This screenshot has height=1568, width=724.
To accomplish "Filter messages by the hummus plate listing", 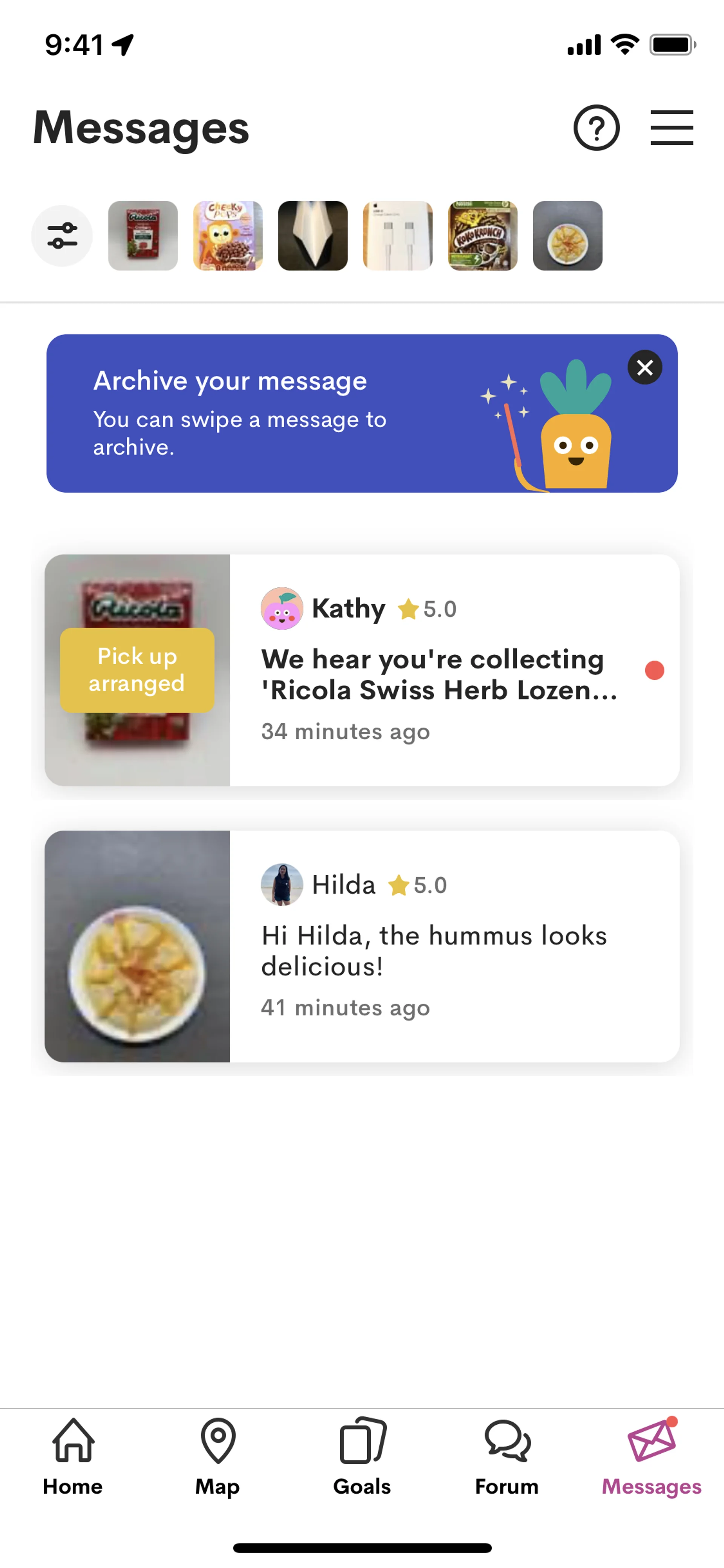I will click(x=568, y=236).
